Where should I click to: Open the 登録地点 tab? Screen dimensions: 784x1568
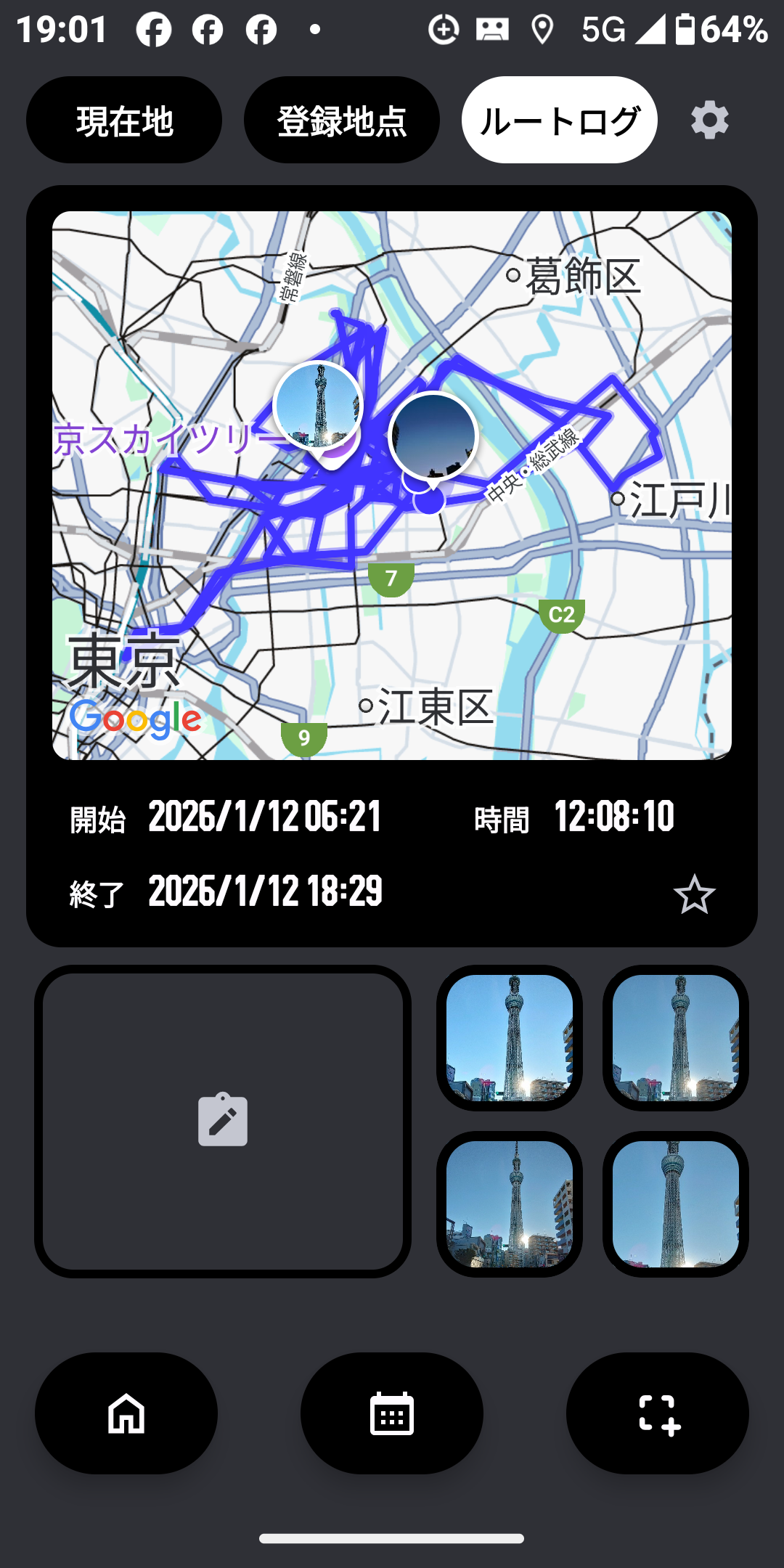pyautogui.click(x=343, y=119)
